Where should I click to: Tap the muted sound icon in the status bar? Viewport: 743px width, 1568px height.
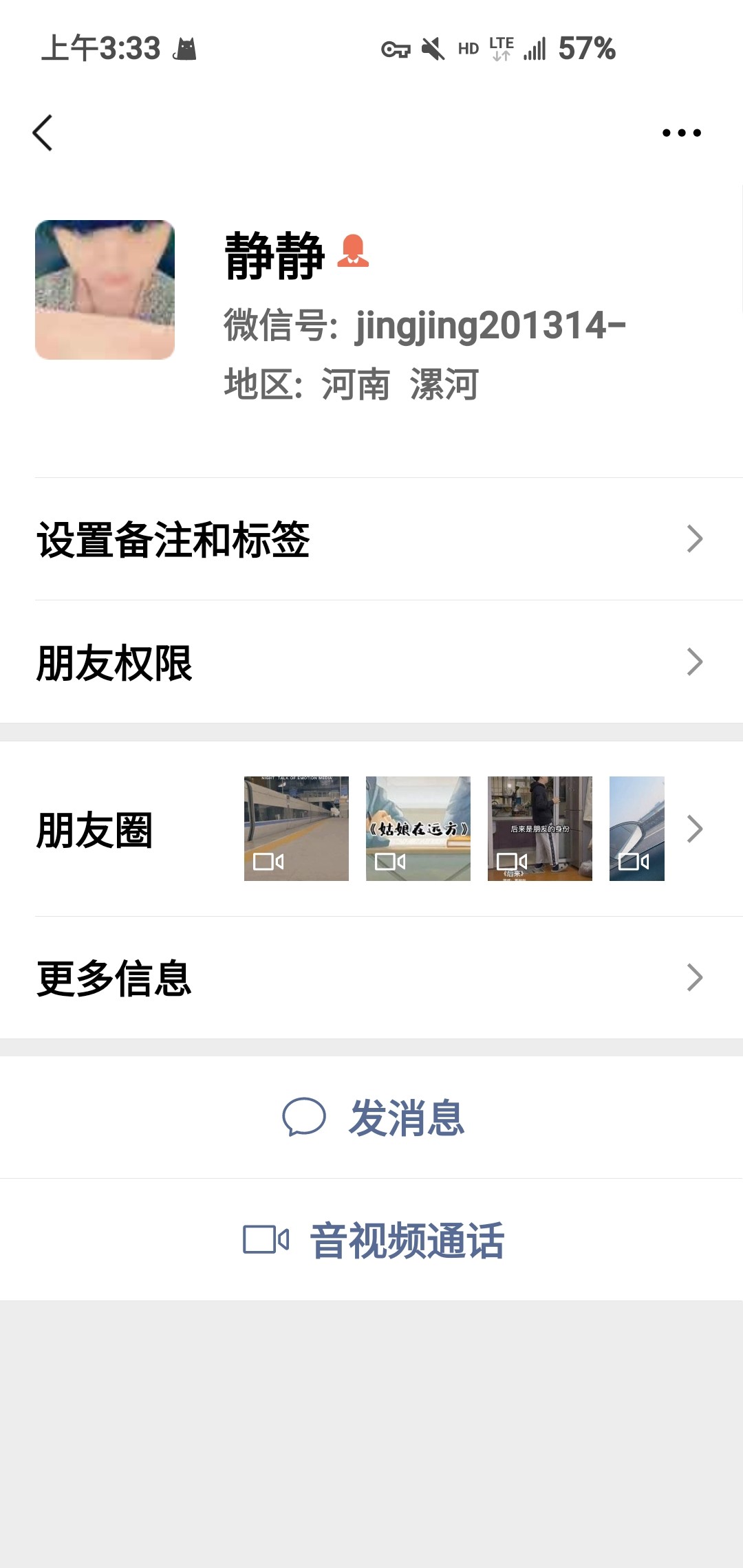[x=433, y=48]
